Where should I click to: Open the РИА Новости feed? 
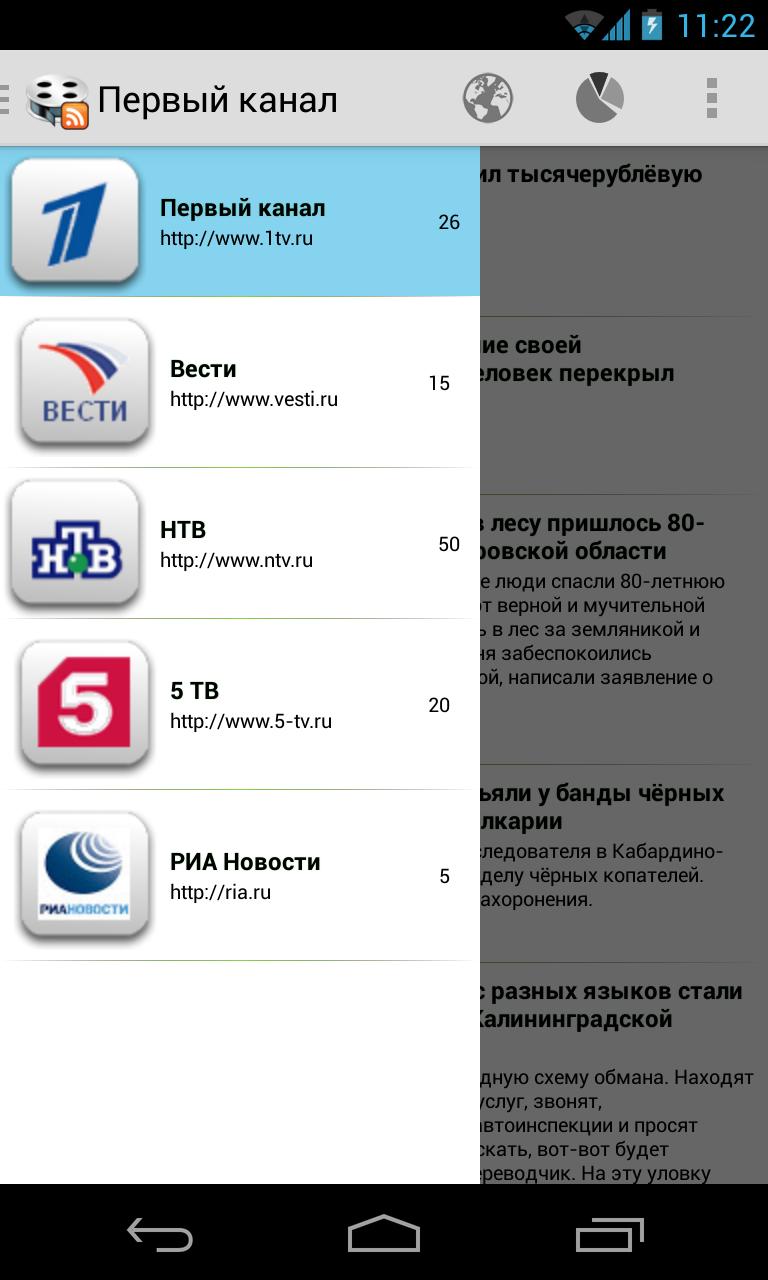pyautogui.click(x=240, y=876)
